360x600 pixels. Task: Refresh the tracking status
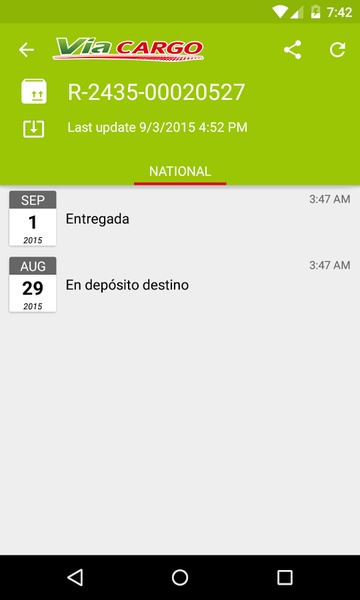(x=337, y=50)
